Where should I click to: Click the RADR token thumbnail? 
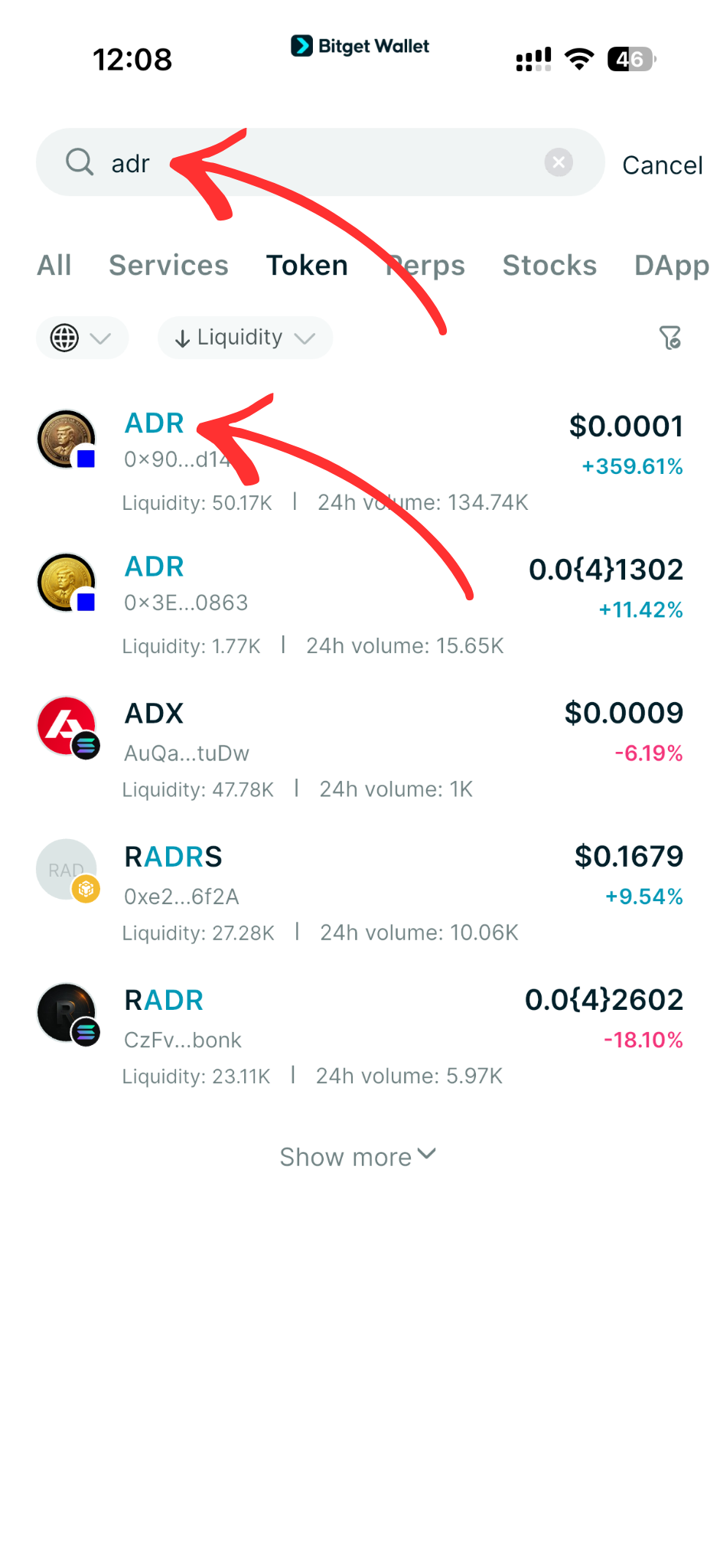point(66,1012)
